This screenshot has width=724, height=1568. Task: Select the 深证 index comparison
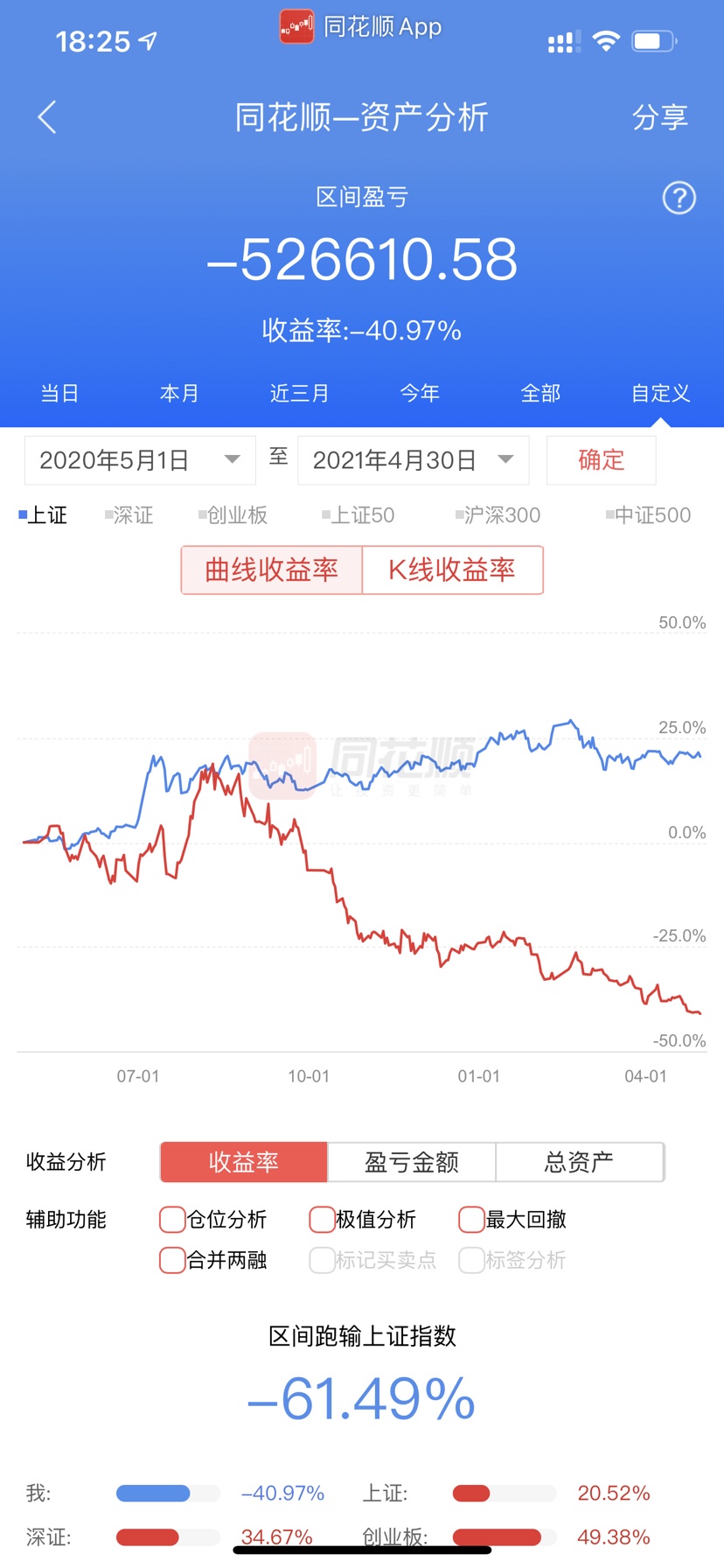tap(129, 515)
